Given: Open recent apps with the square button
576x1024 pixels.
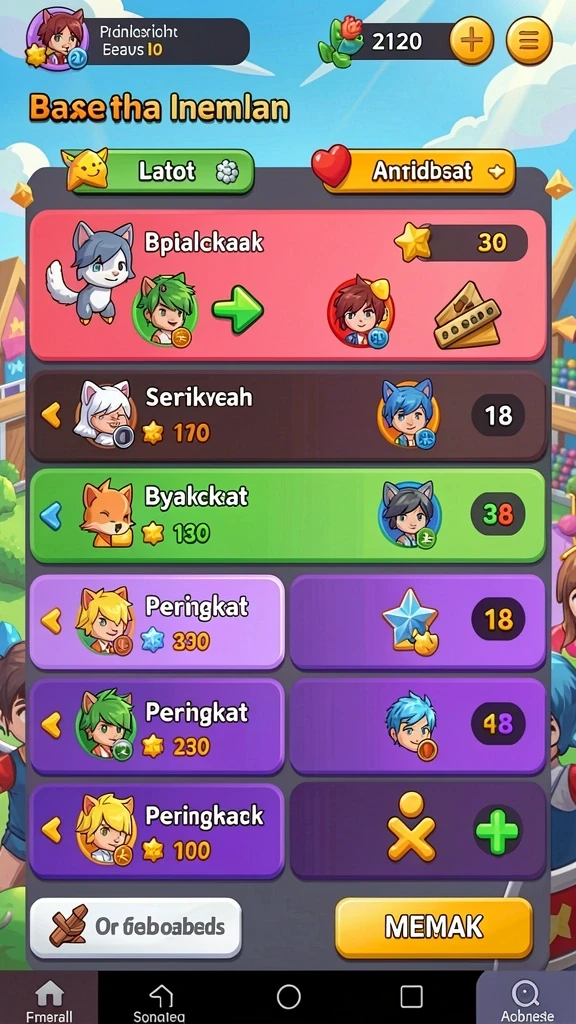Looking at the screenshot, I should [411, 997].
